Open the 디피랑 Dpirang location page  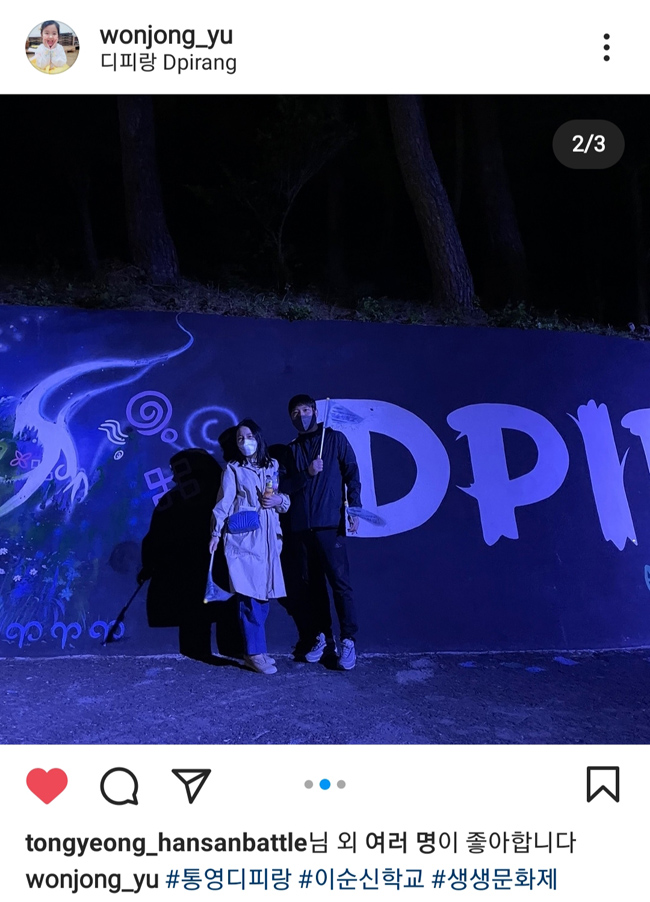click(168, 63)
